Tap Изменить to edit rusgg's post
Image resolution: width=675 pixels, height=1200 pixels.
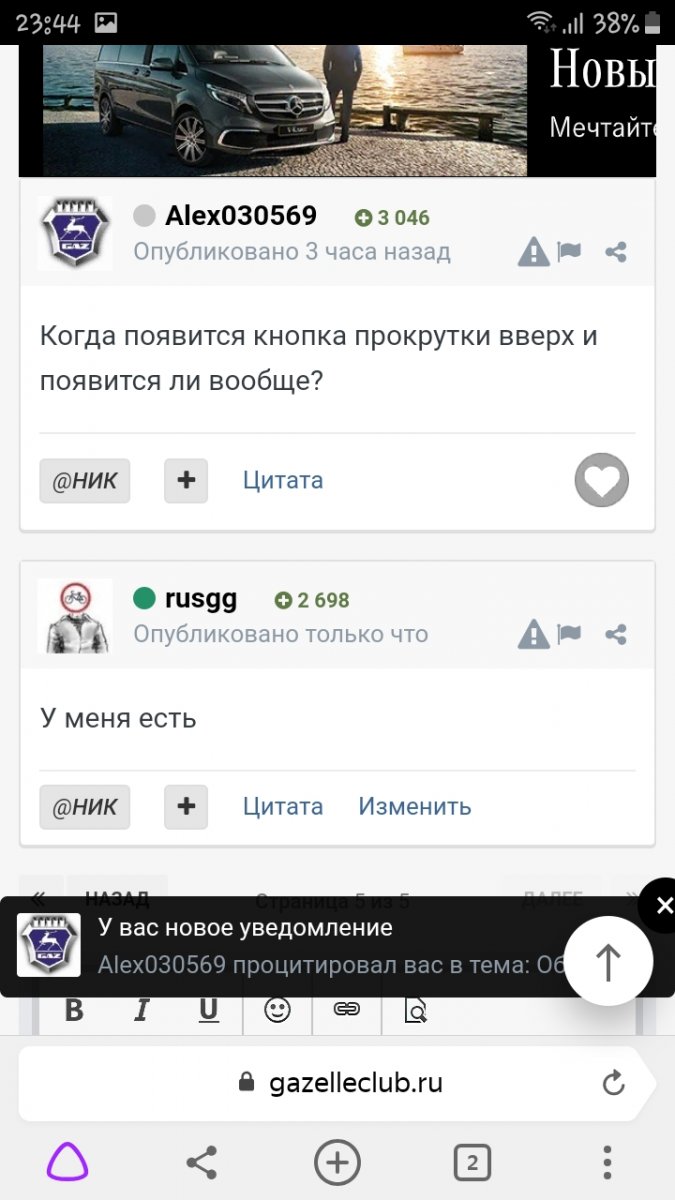(x=415, y=806)
